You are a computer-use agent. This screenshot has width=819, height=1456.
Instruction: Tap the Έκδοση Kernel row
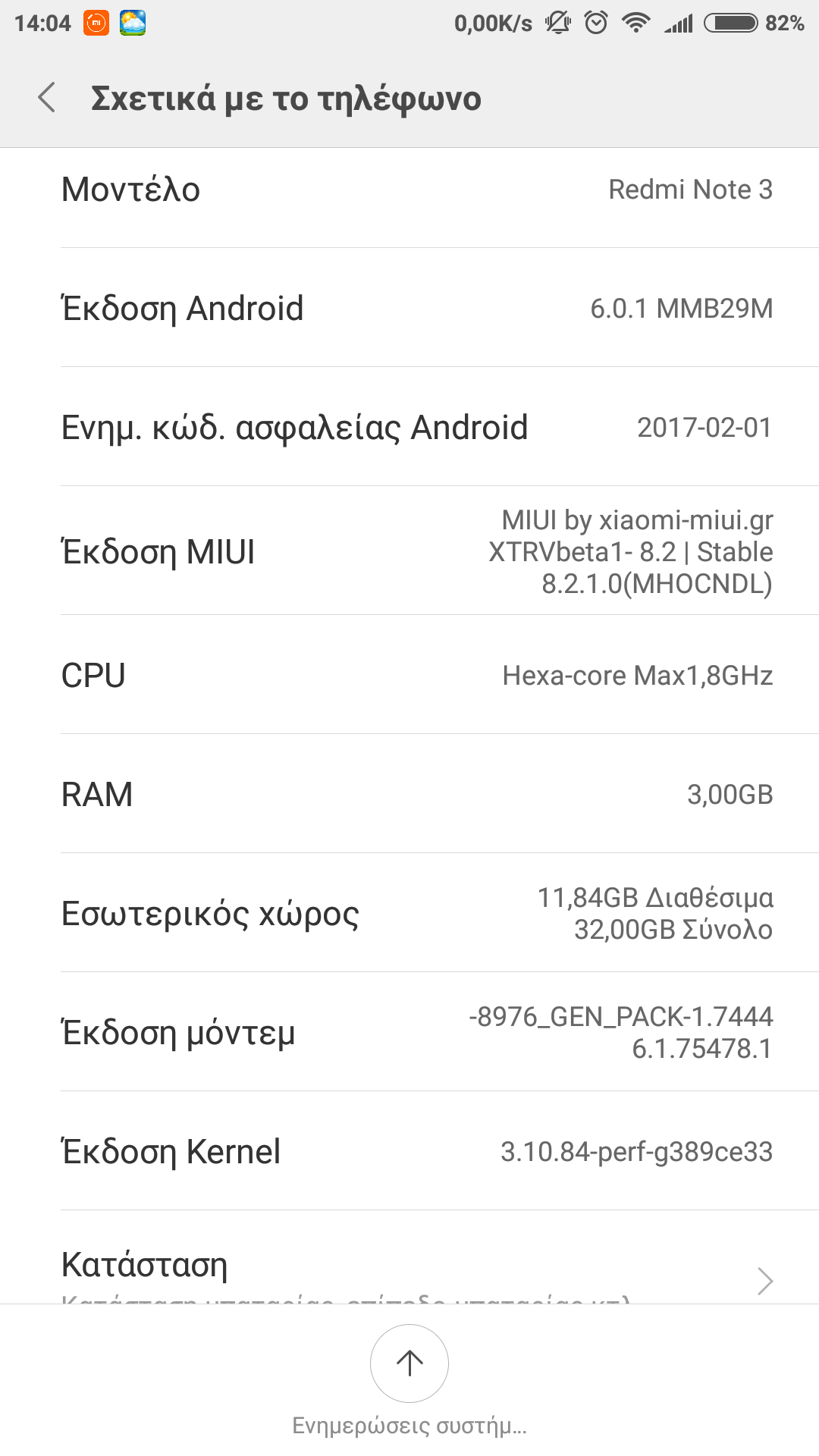[409, 1151]
